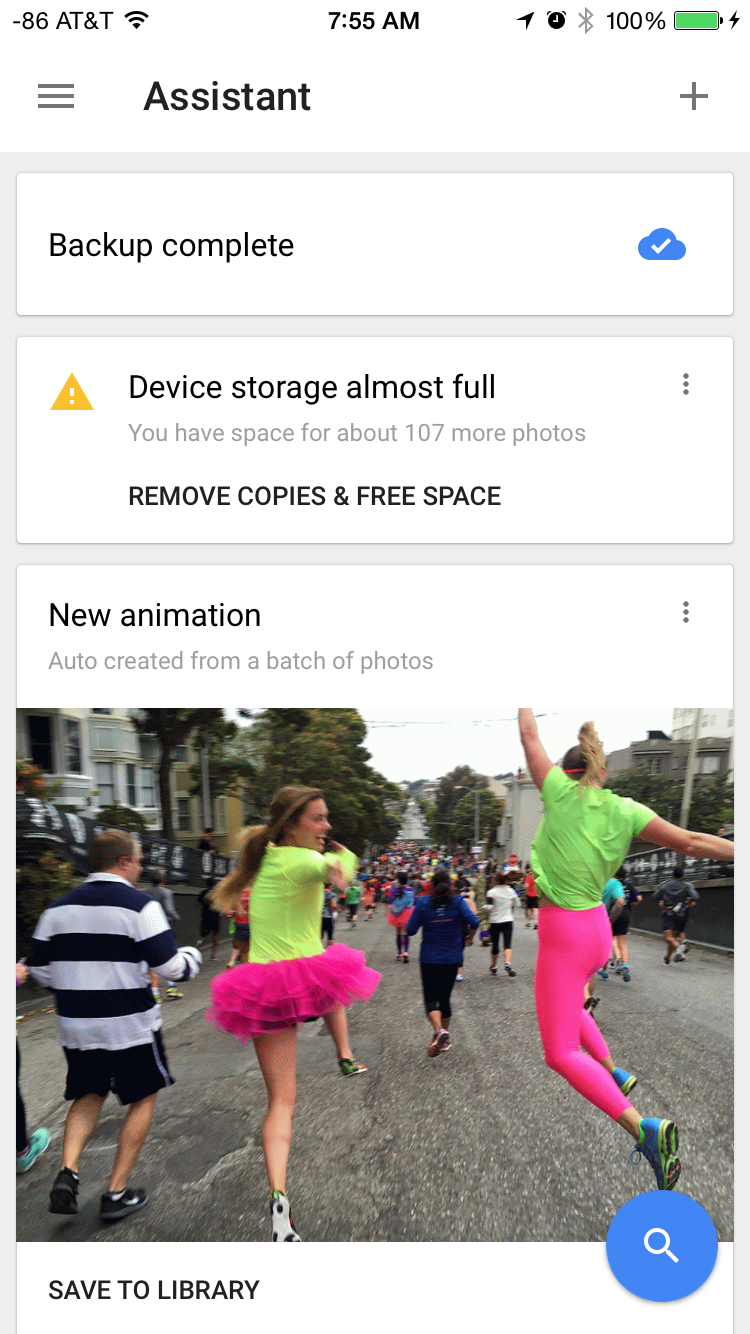Image resolution: width=750 pixels, height=1334 pixels.
Task: Tap Remove Copies & Free Space
Action: pyautogui.click(x=314, y=496)
